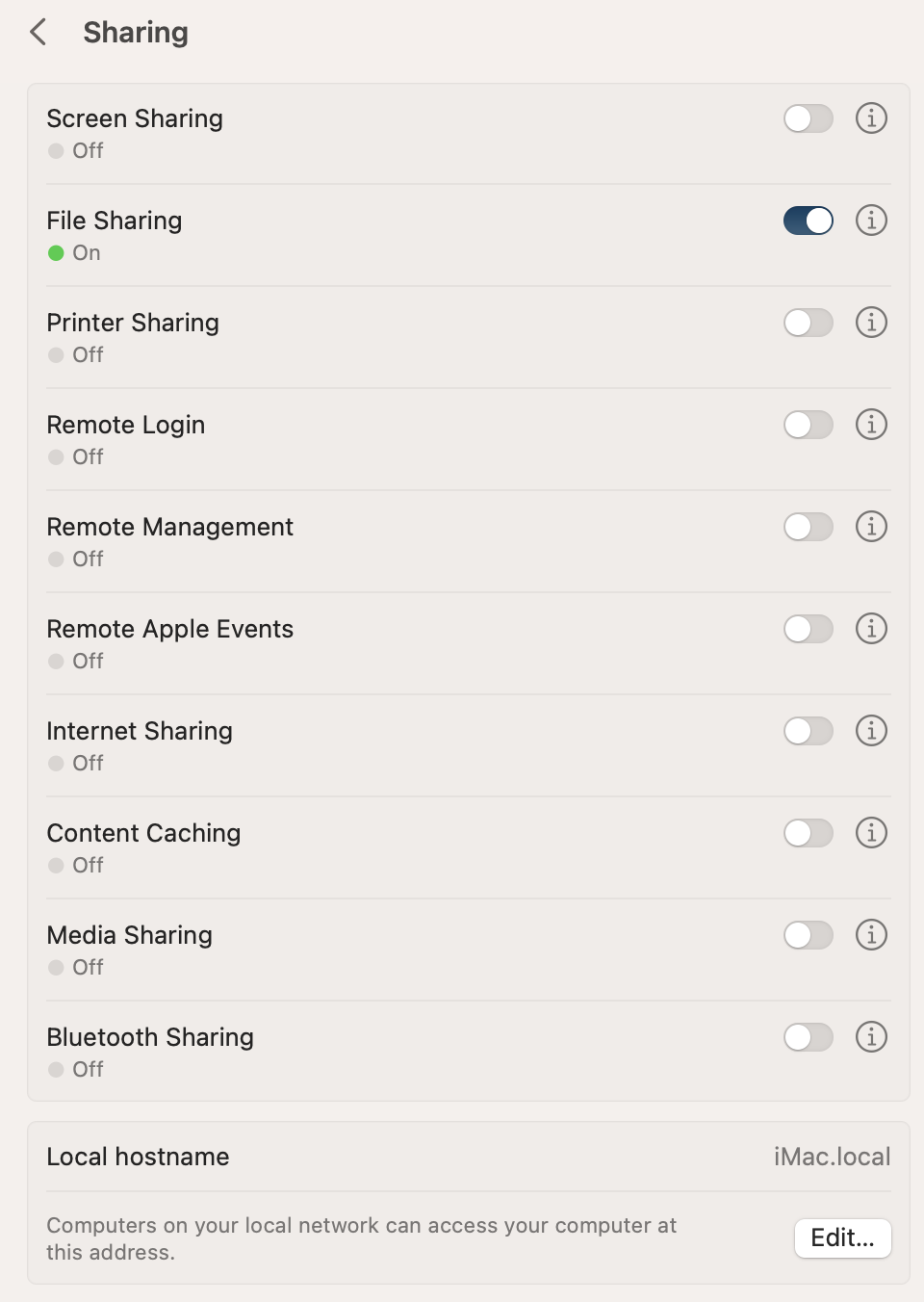924x1302 pixels.
Task: Show File Sharing info options
Action: (x=871, y=221)
